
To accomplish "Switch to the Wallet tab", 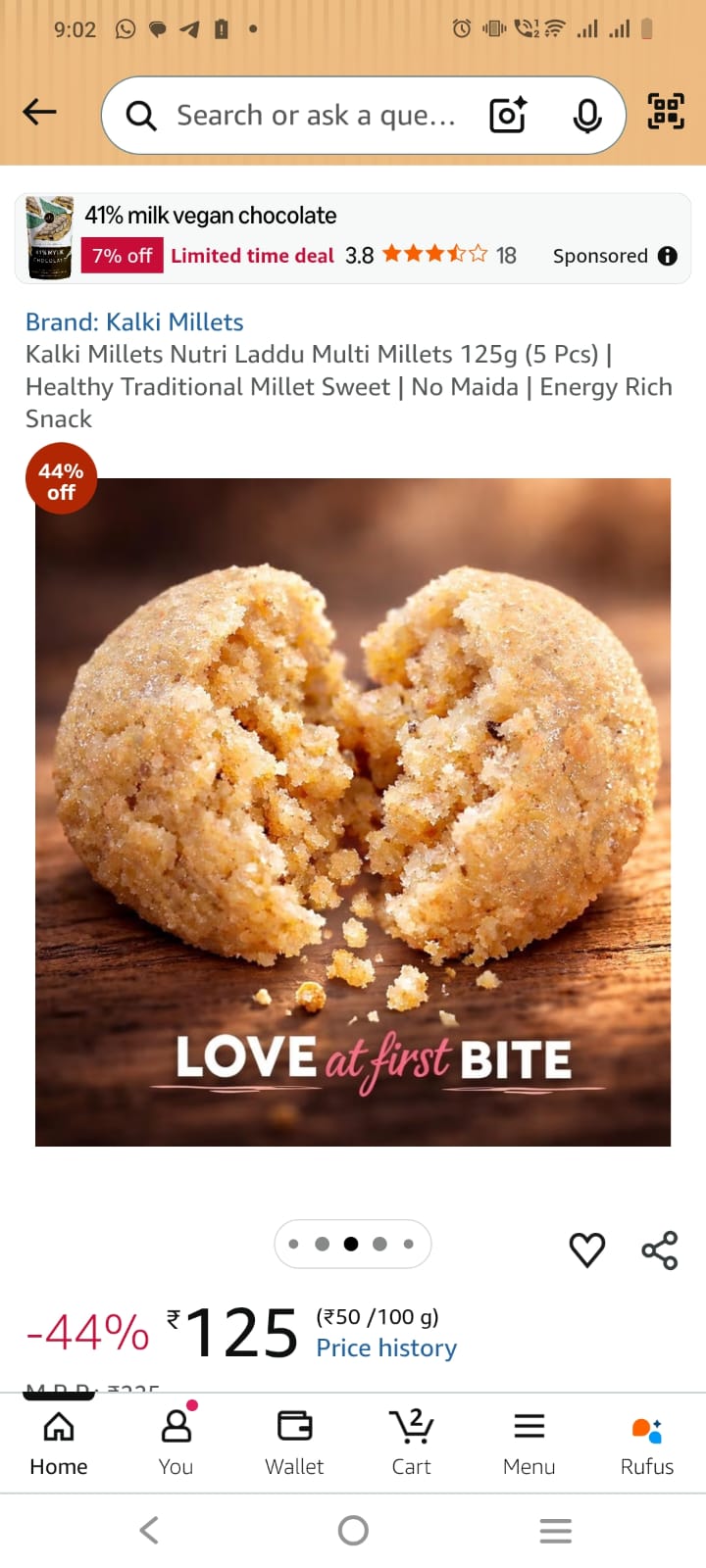I will pos(294,1443).
